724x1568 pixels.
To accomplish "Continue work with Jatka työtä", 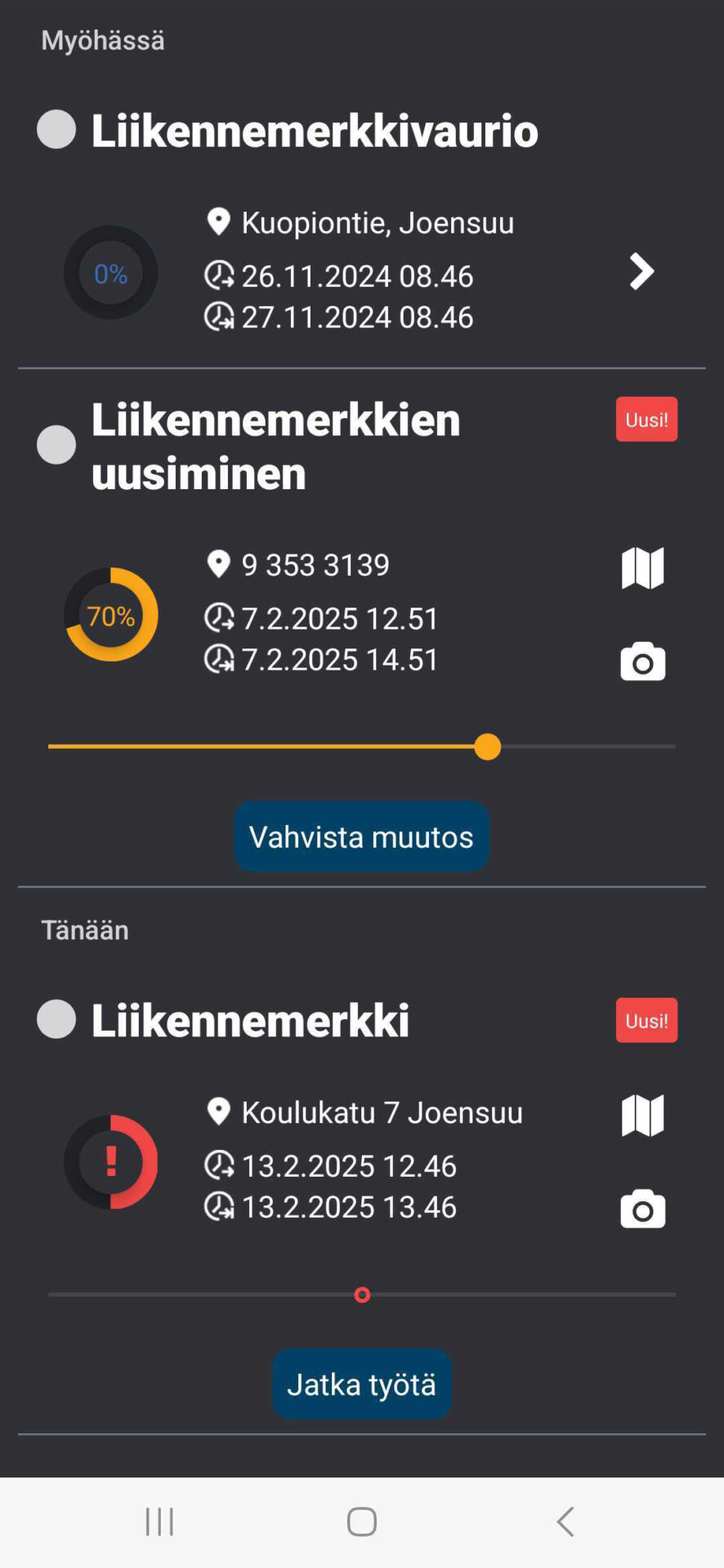I will (x=361, y=1384).
